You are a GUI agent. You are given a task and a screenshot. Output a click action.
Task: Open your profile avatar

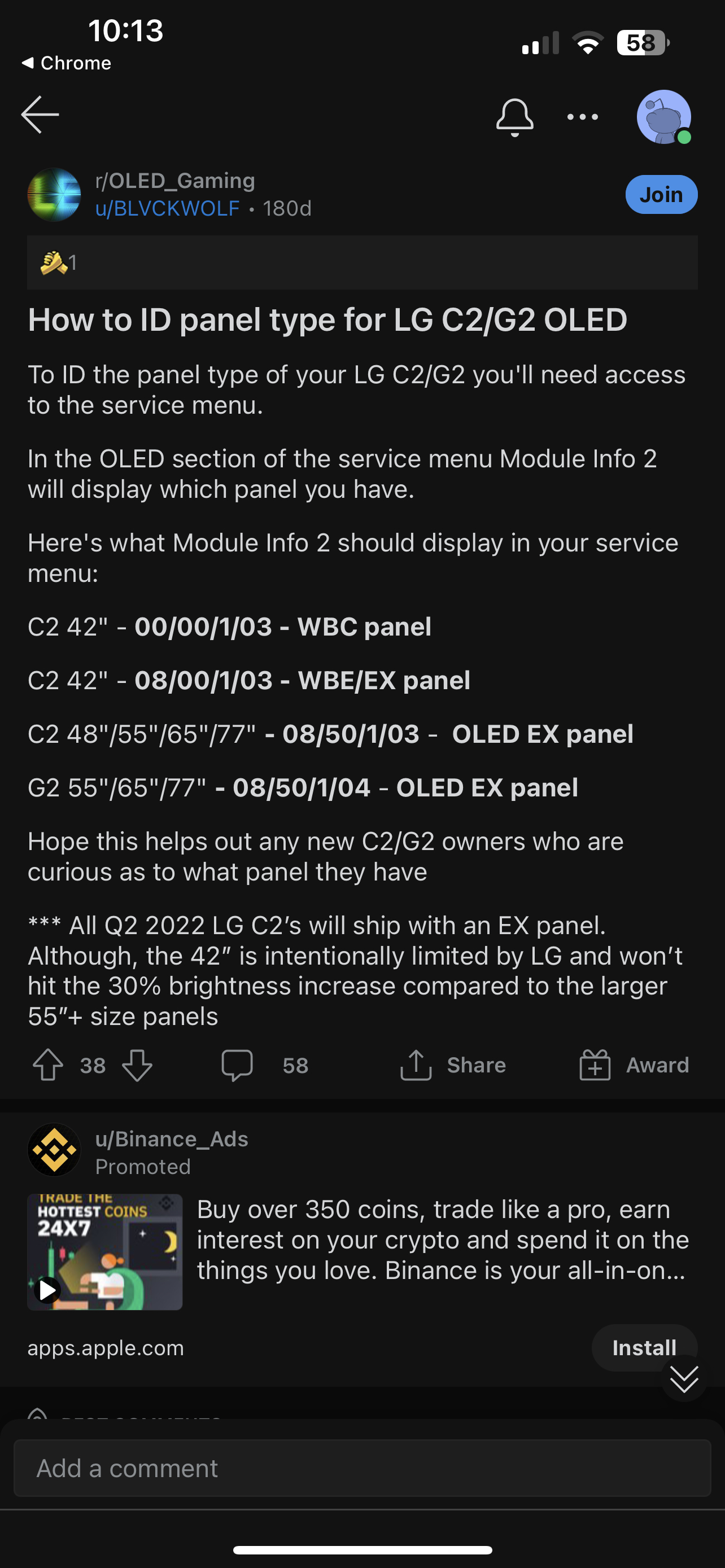[663, 117]
